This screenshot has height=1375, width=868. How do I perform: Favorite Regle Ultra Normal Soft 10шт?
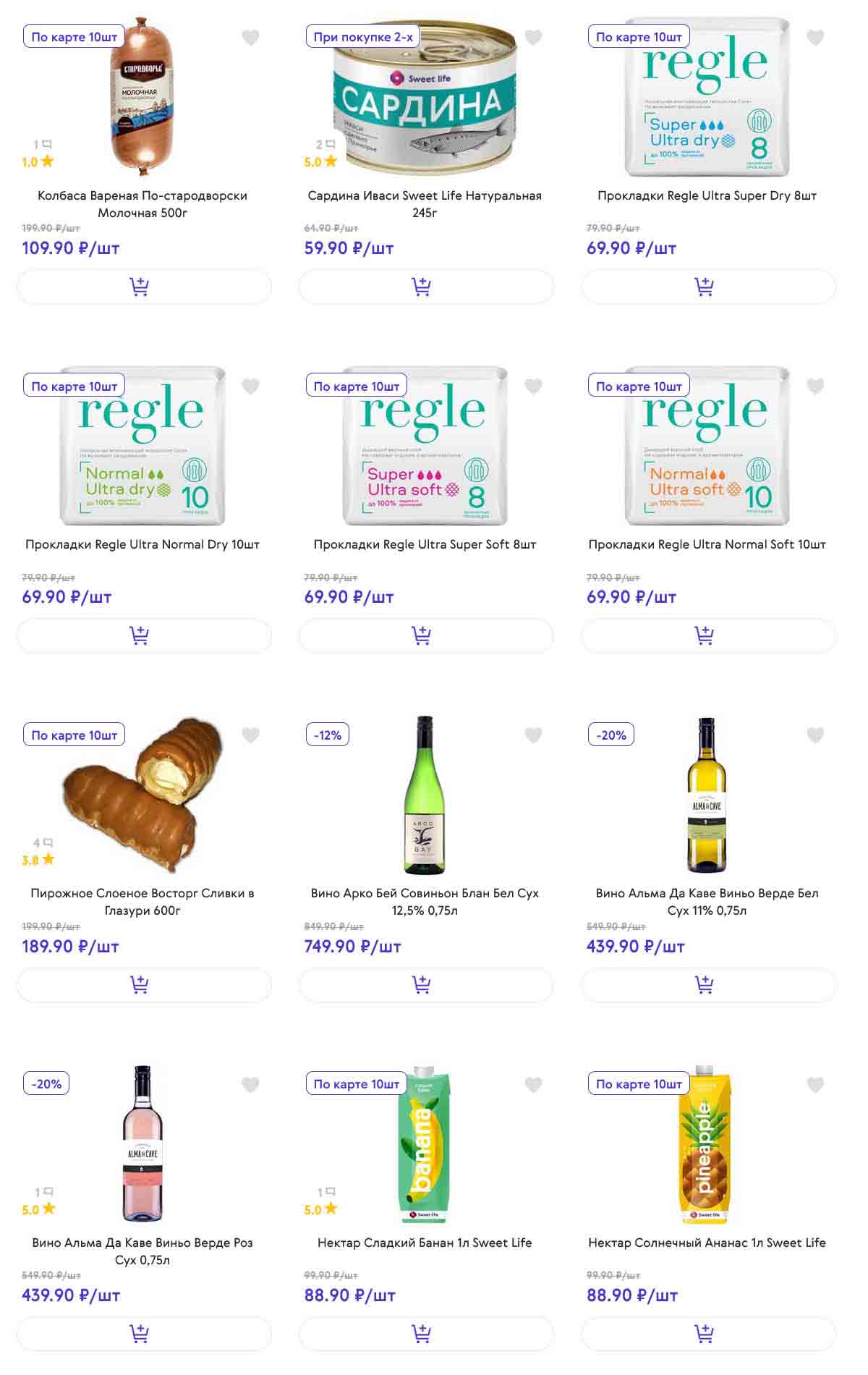[815, 386]
